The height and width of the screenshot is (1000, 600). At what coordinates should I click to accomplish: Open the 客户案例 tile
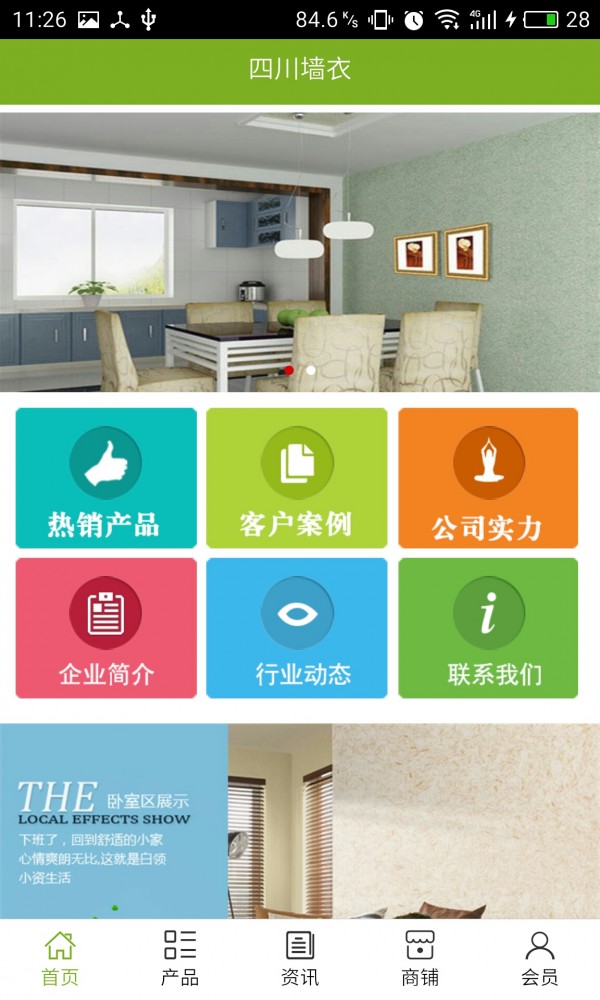(296, 478)
